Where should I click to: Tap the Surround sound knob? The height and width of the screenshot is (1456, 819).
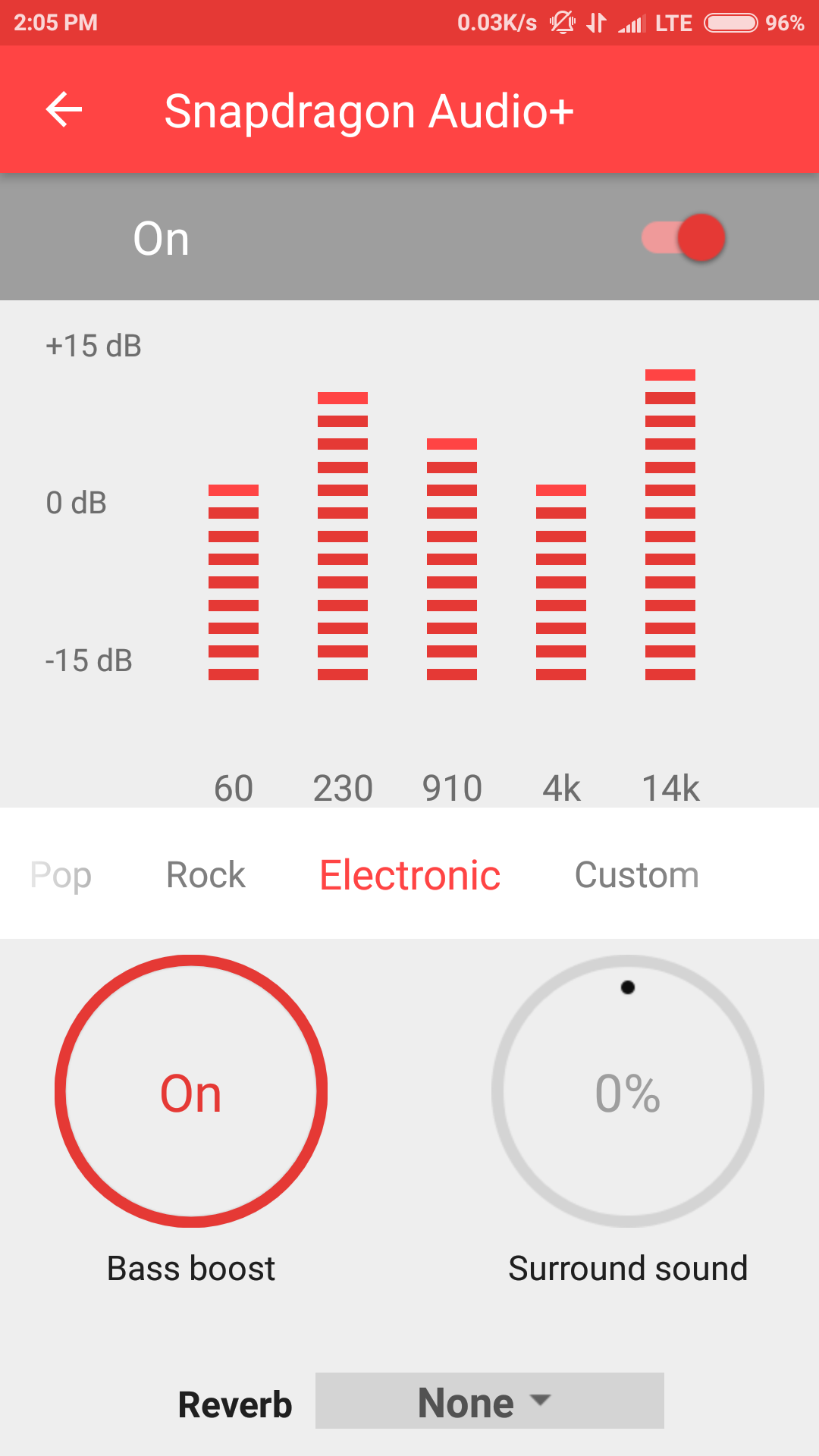(x=628, y=1091)
